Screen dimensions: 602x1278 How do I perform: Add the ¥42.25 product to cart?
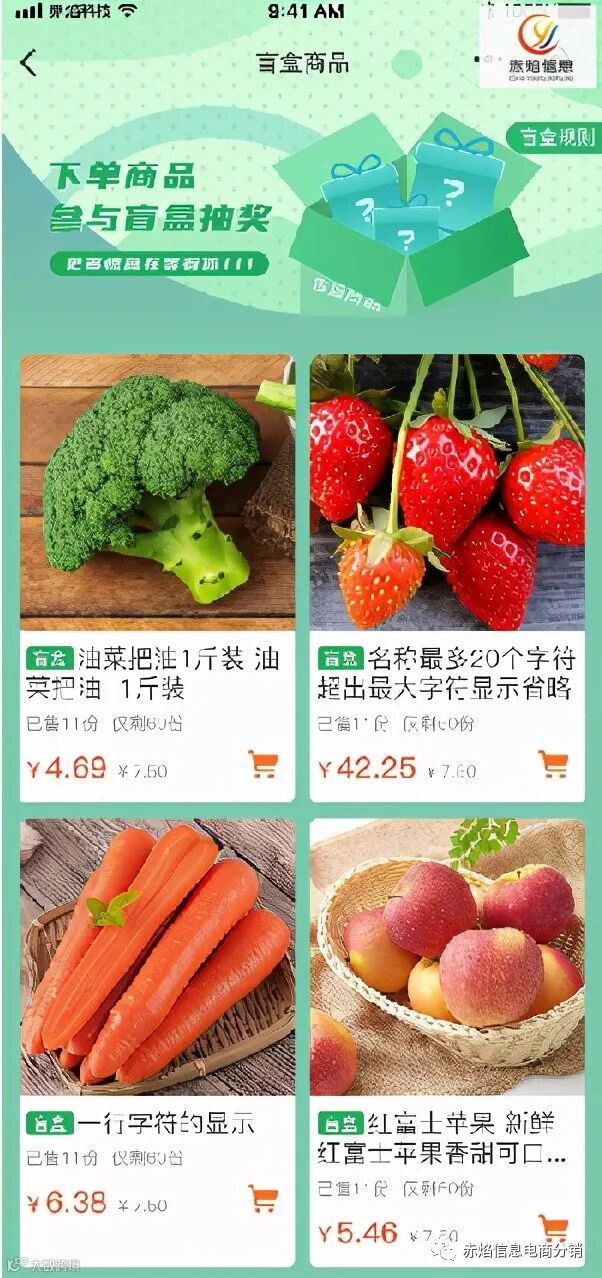tap(553, 765)
